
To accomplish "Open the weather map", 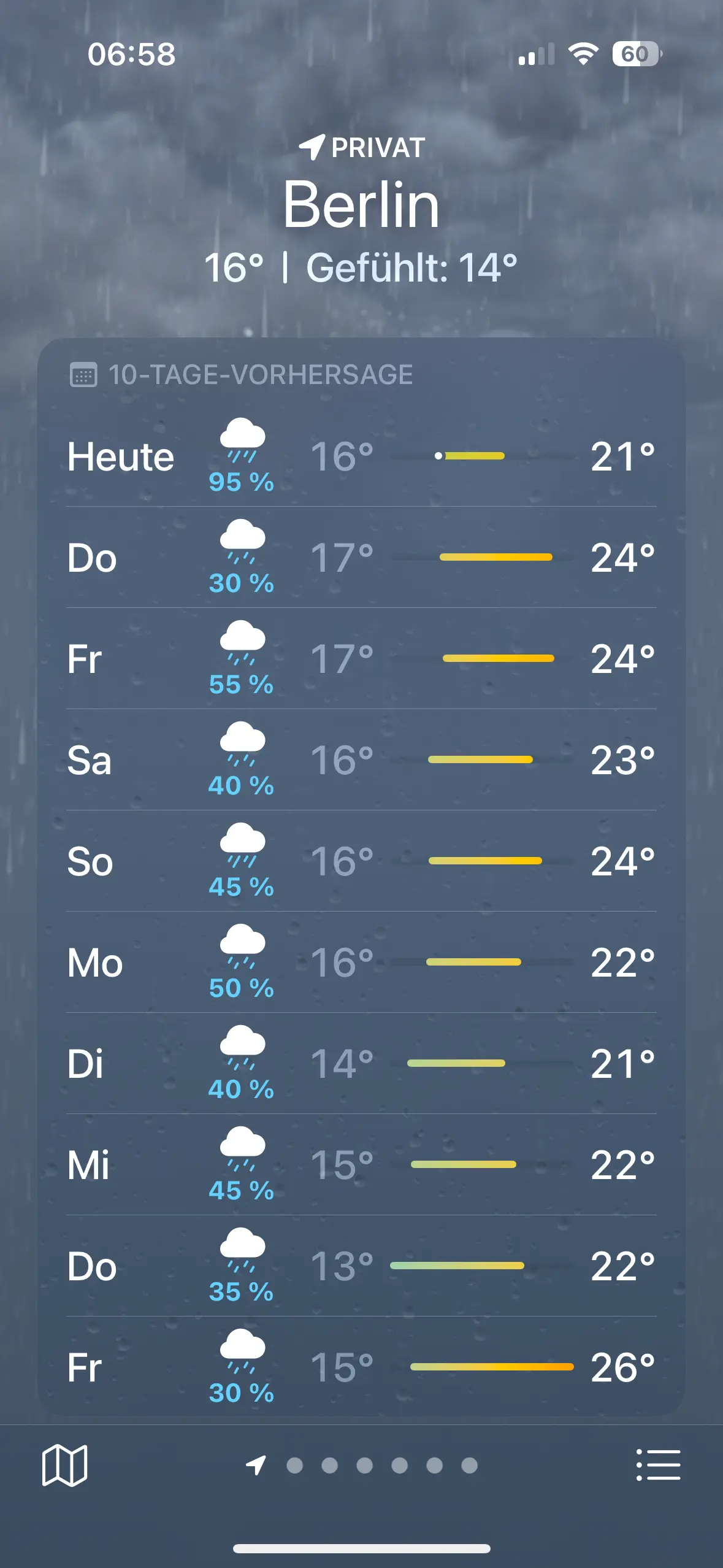I will tap(64, 1465).
